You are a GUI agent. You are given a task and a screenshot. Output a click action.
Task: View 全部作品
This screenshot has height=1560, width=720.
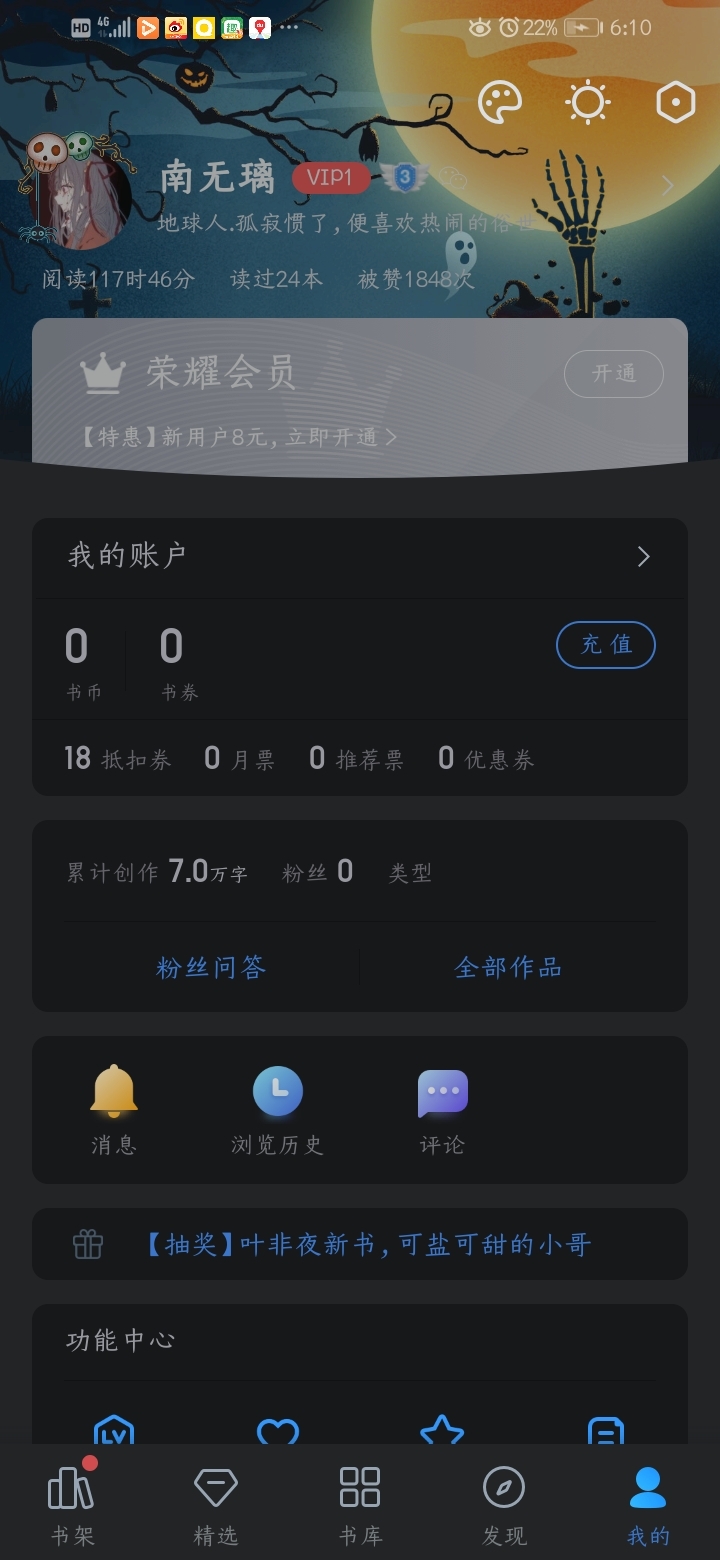click(x=508, y=967)
